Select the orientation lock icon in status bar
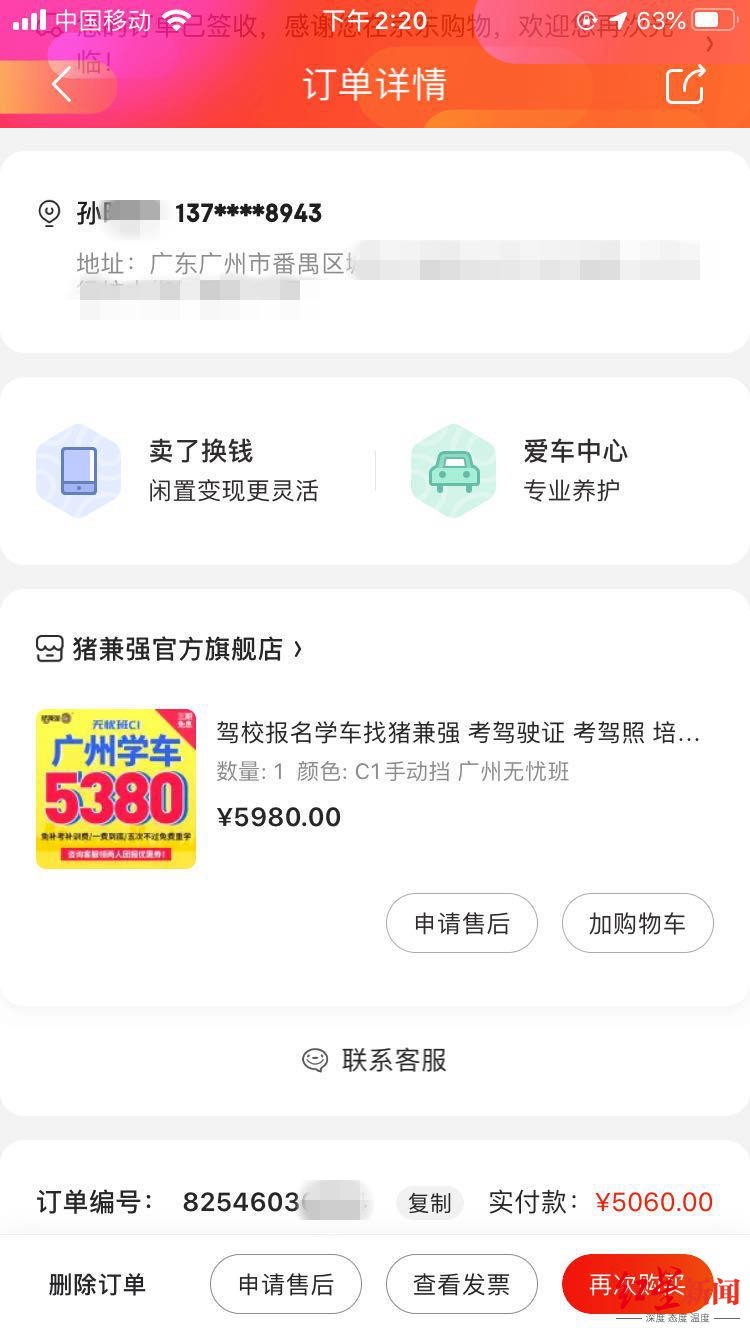This screenshot has height=1334, width=750. click(x=588, y=20)
